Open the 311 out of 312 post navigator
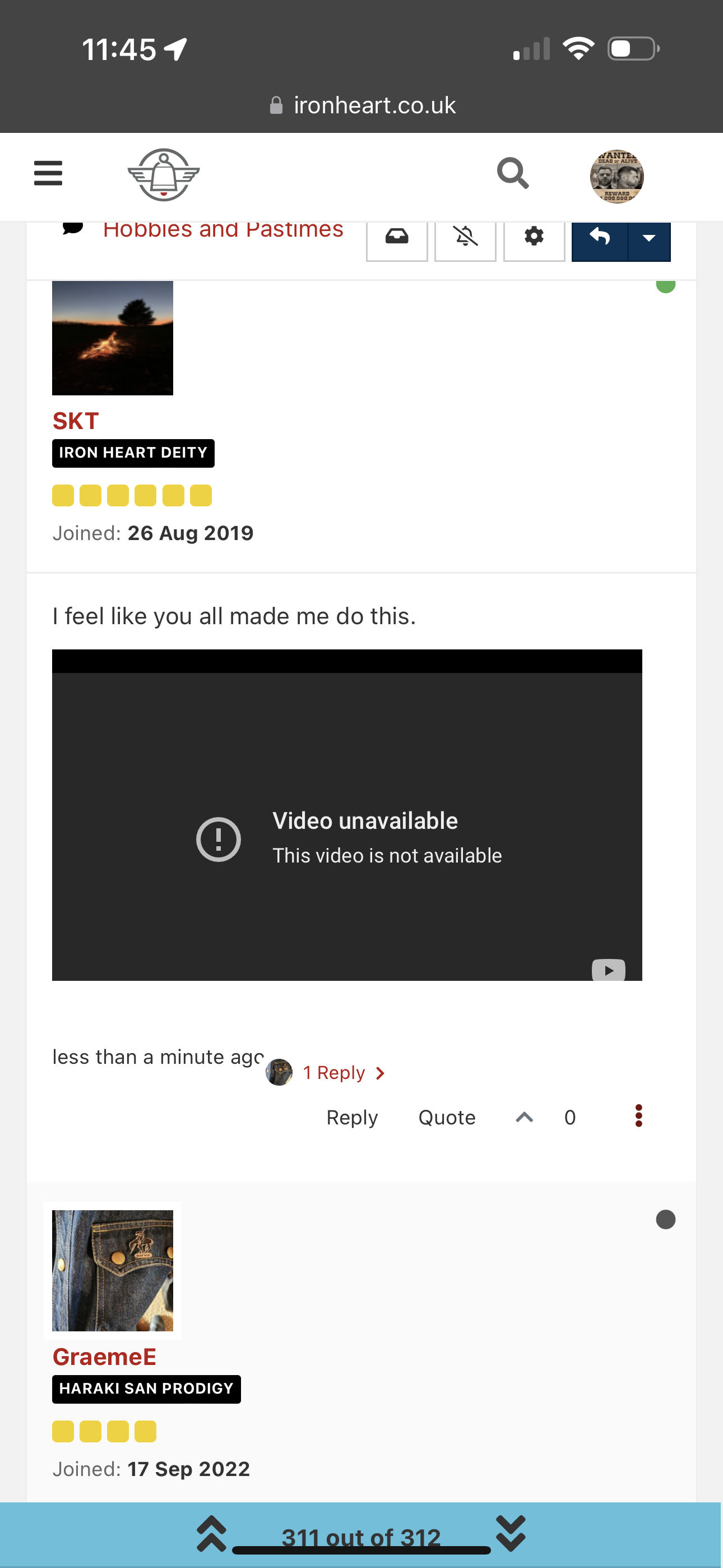 pos(361,1537)
